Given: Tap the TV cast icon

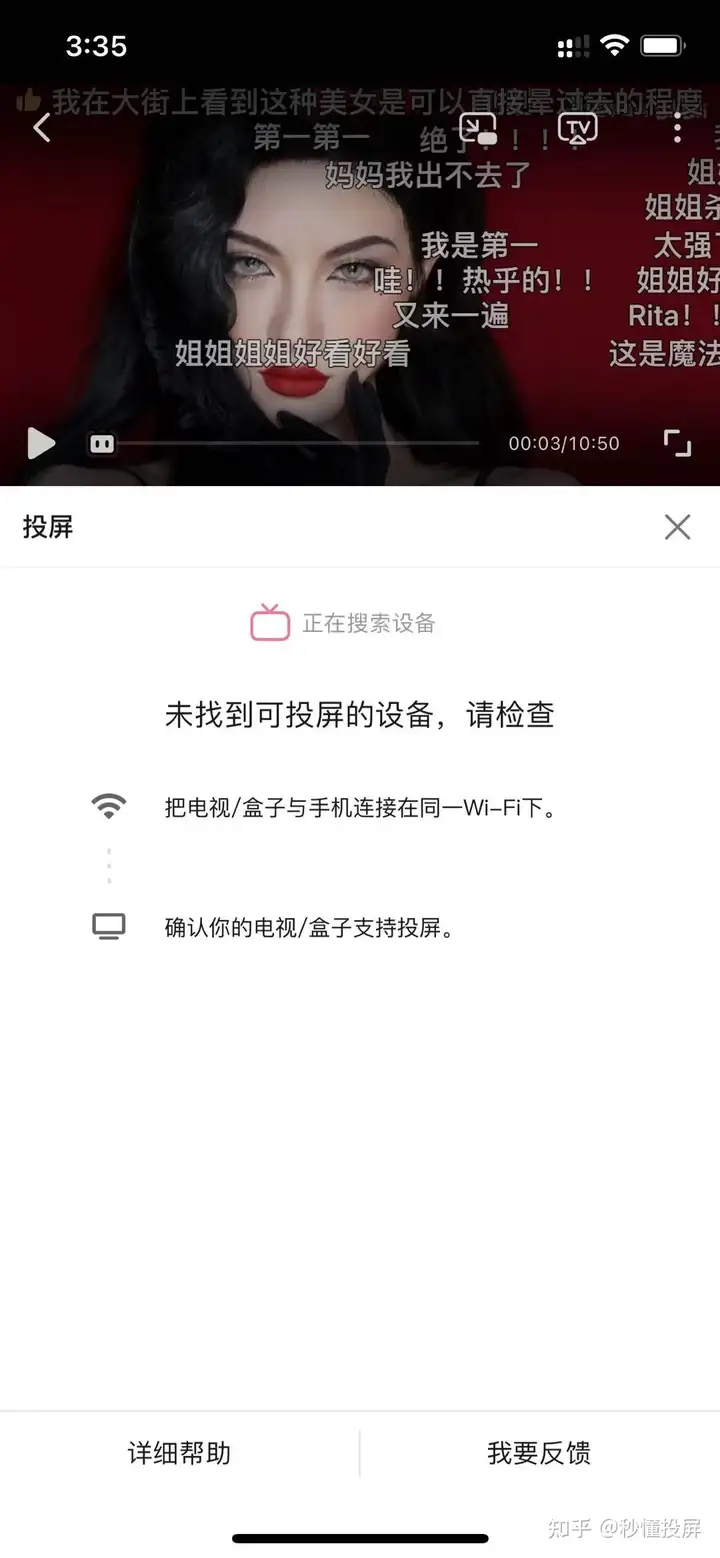Looking at the screenshot, I should point(577,128).
